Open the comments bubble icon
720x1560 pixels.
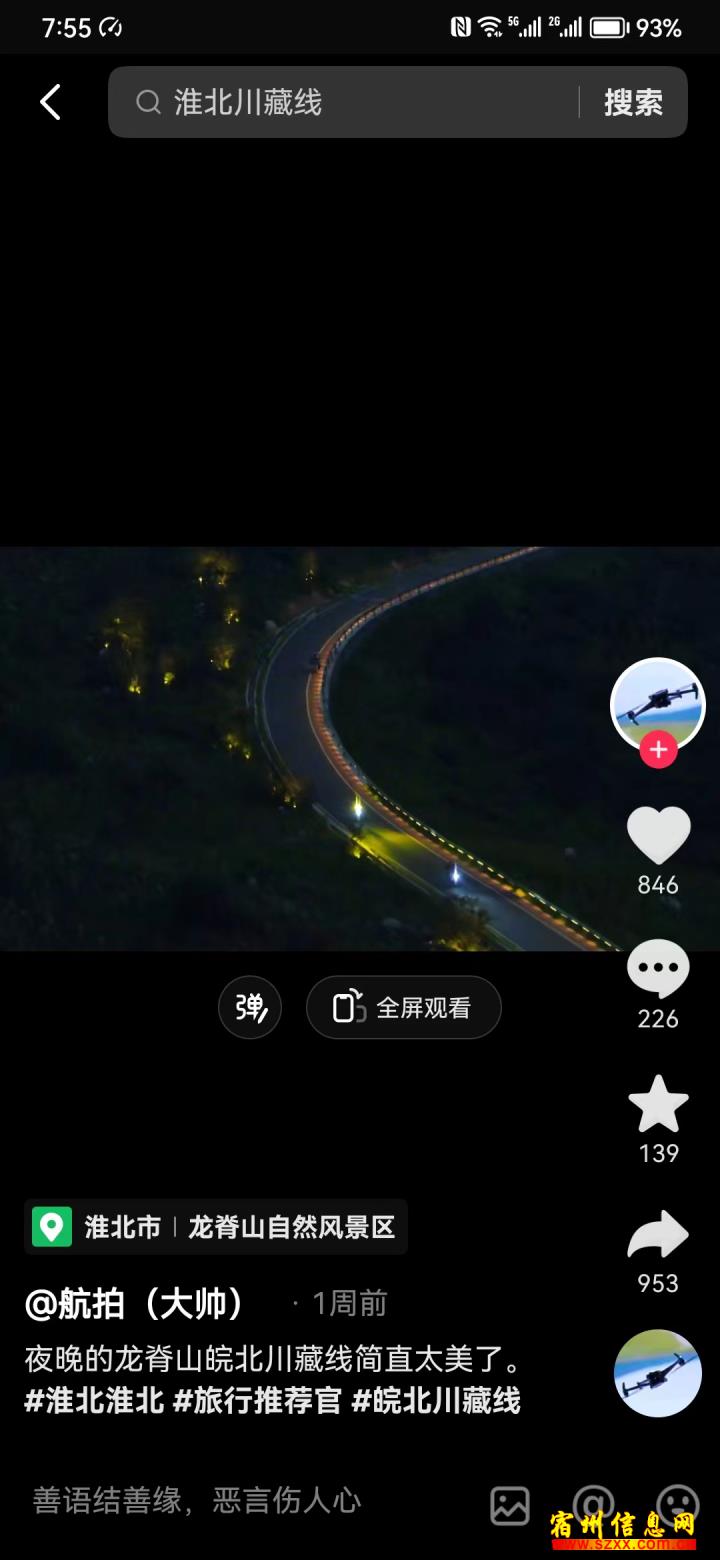pos(658,969)
